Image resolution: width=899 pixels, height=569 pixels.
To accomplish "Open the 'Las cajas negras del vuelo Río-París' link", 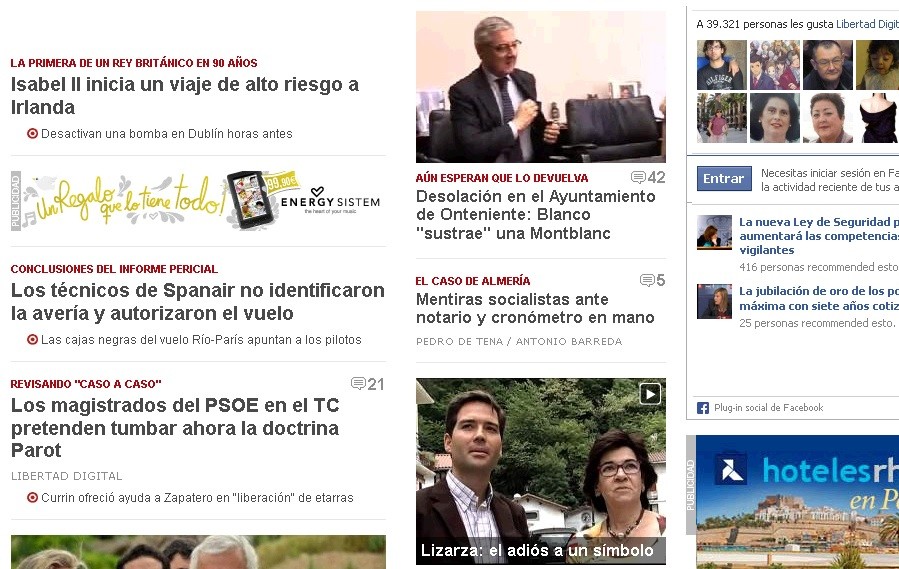I will (200, 340).
